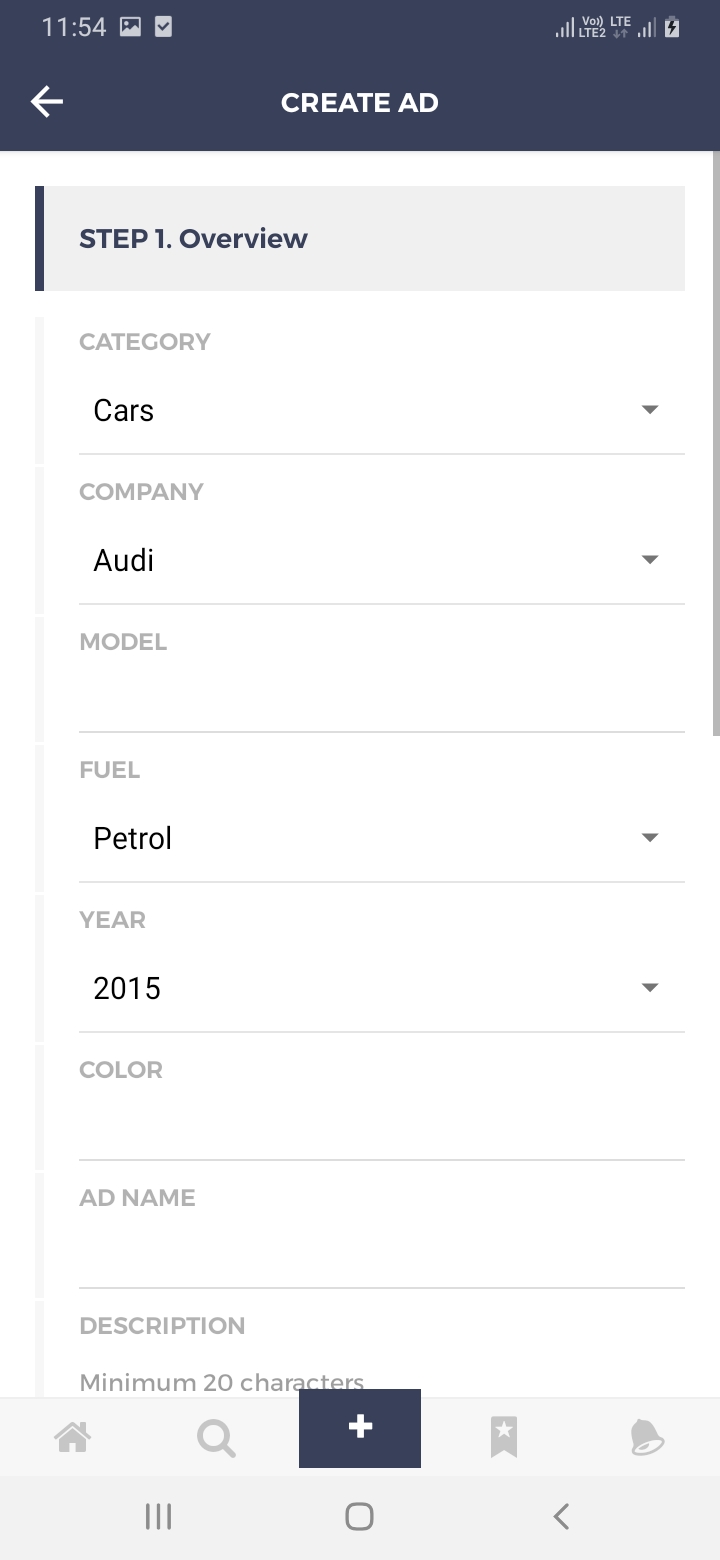Tap the CREATE AD title bar
720x1560 pixels.
pyautogui.click(x=360, y=102)
